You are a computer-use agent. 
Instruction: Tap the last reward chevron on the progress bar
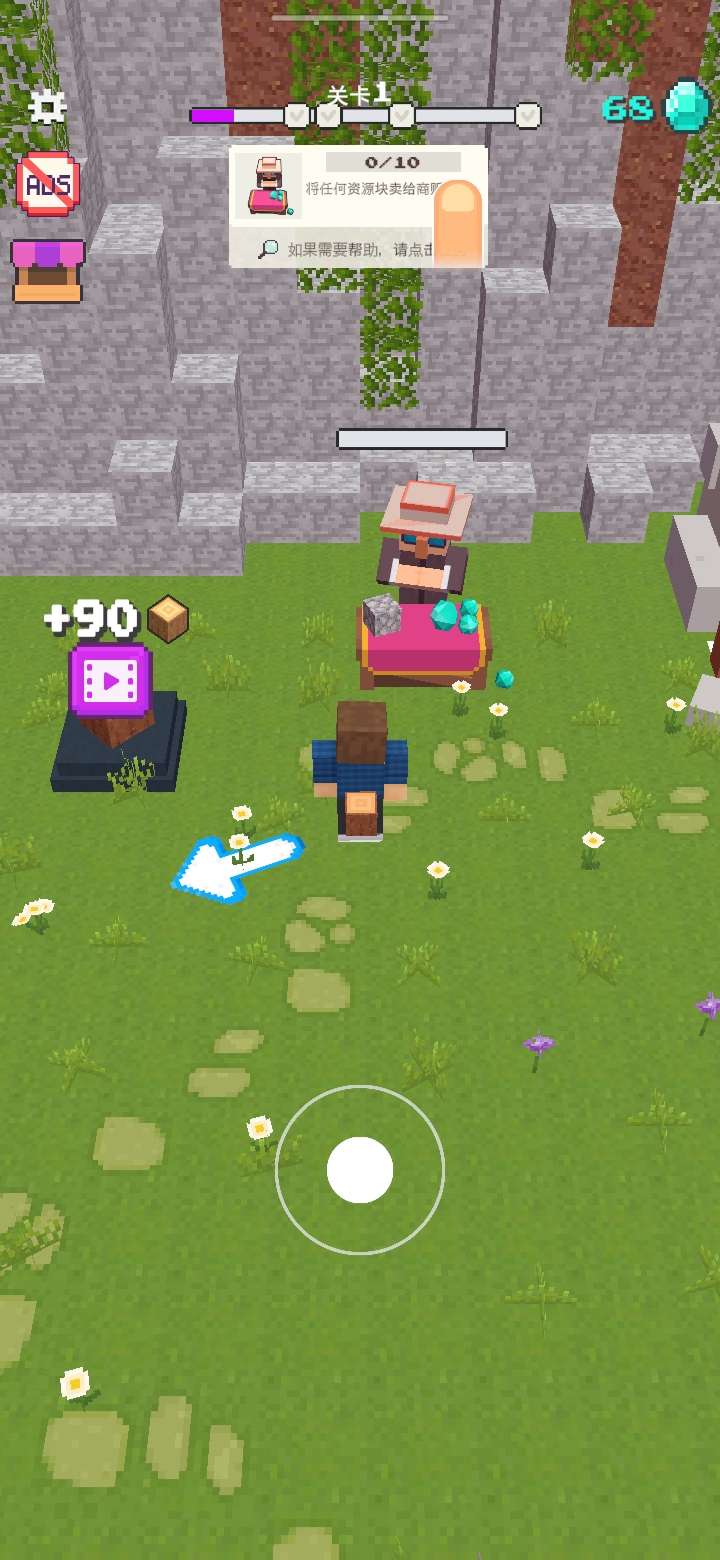(527, 115)
